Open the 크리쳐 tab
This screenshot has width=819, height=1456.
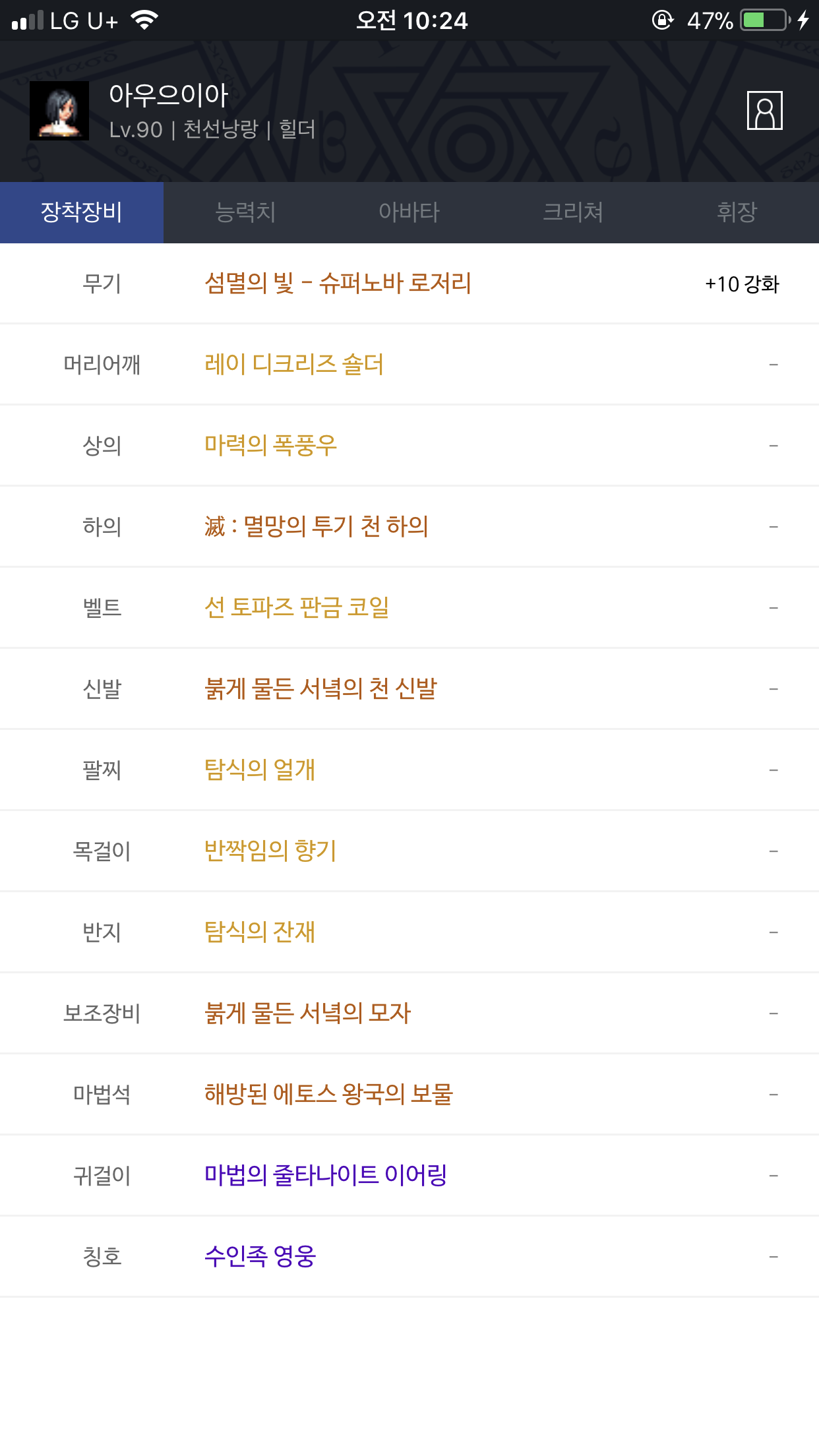click(572, 212)
